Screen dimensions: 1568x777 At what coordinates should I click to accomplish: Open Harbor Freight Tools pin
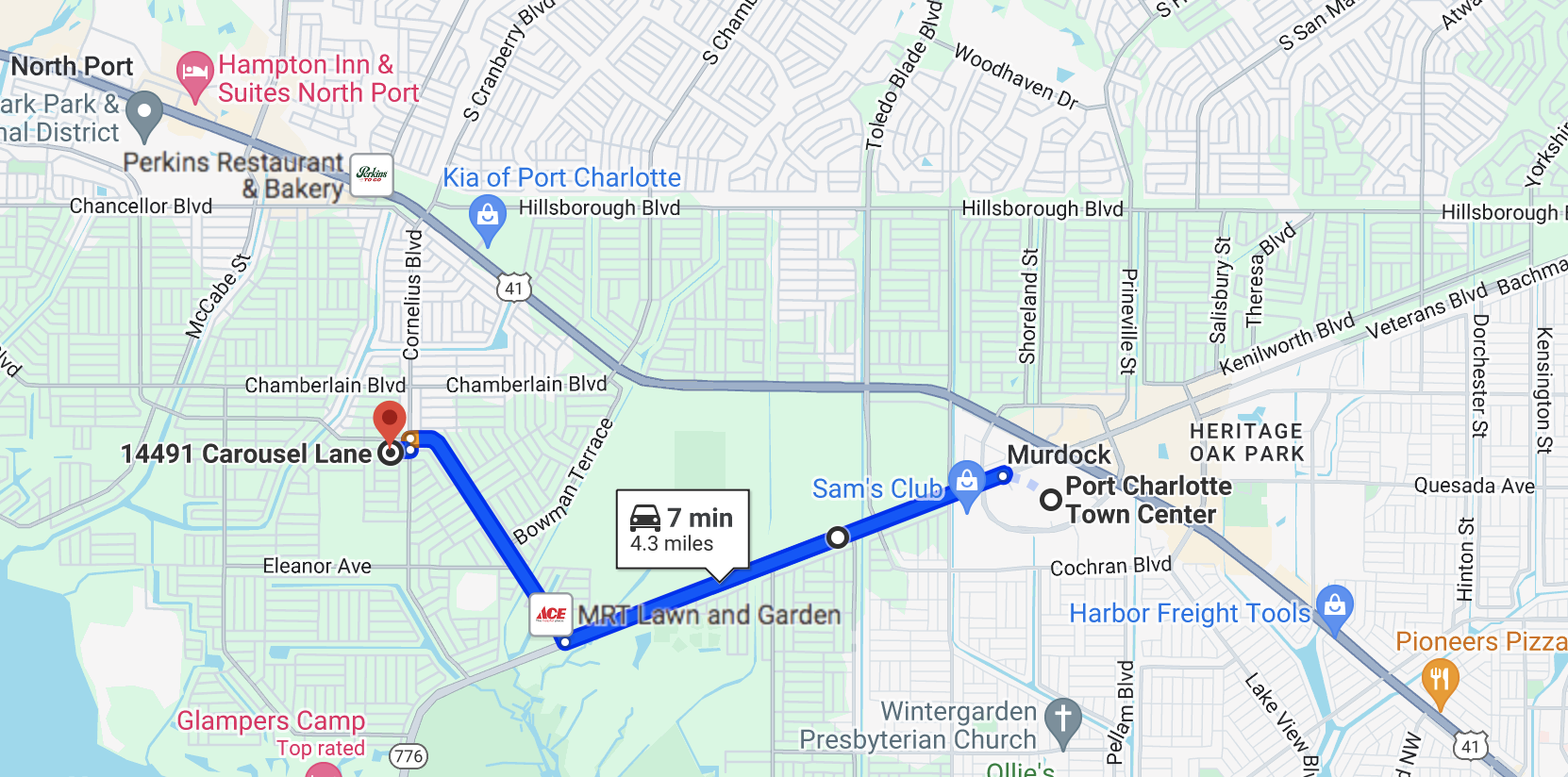pyautogui.click(x=1334, y=606)
